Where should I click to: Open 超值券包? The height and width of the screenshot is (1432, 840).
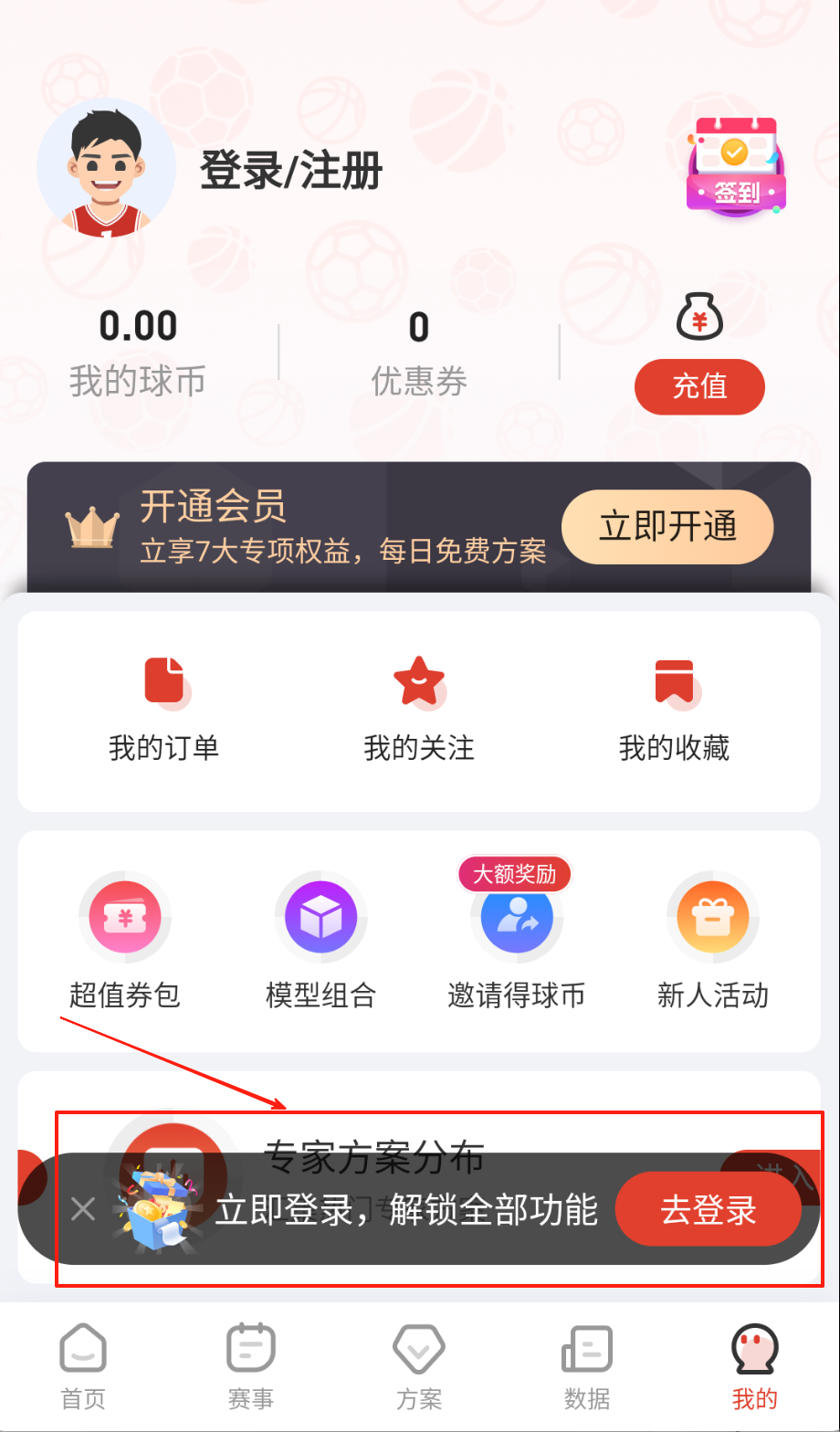point(125,941)
